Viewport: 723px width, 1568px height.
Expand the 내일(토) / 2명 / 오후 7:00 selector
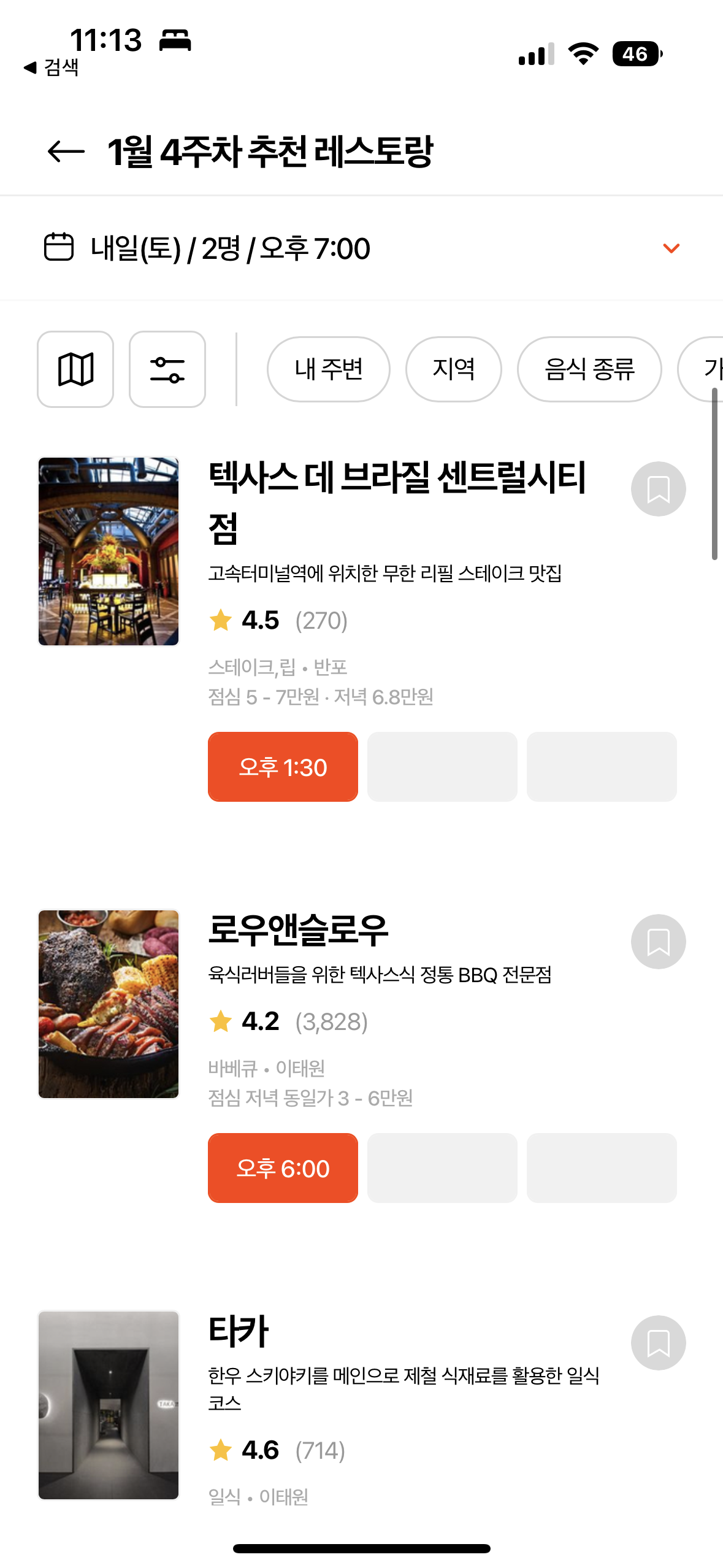(x=671, y=248)
